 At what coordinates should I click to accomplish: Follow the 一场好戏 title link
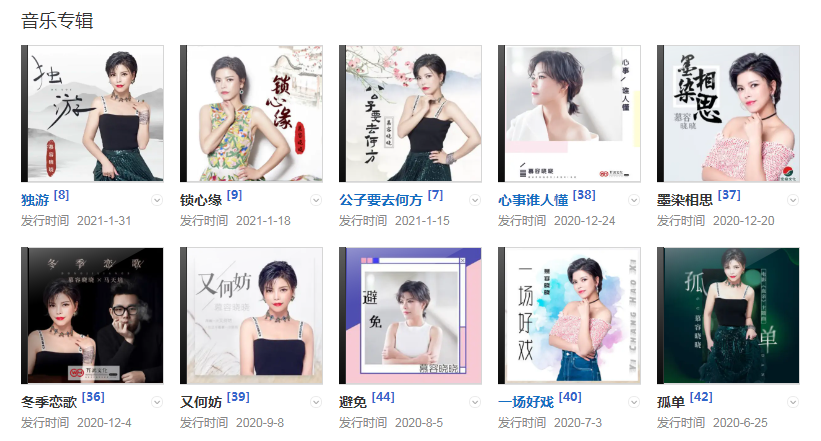click(x=526, y=402)
